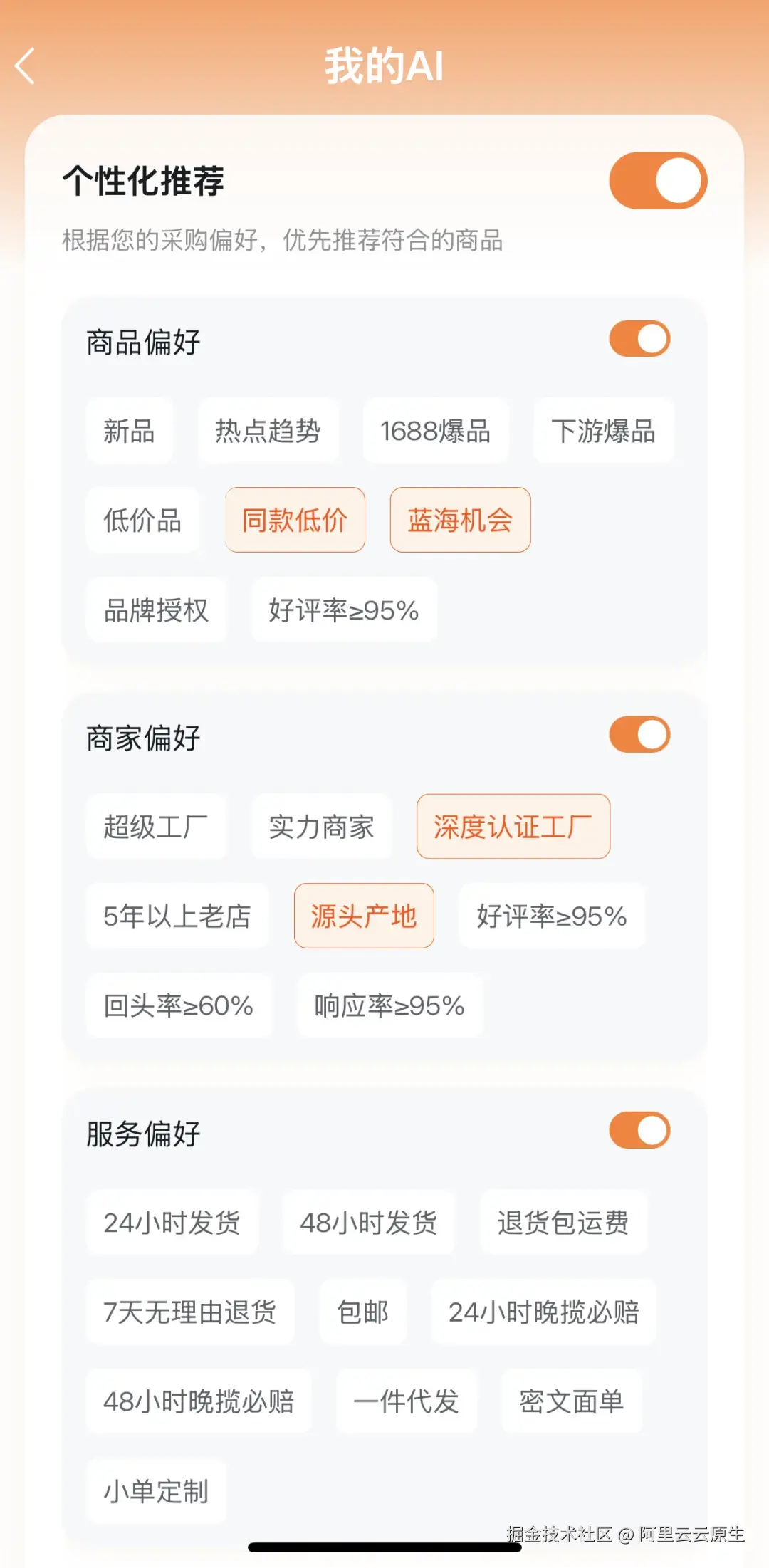Select the 回头率≥60% tag
The image size is (769, 1568).
pyautogui.click(x=177, y=1006)
